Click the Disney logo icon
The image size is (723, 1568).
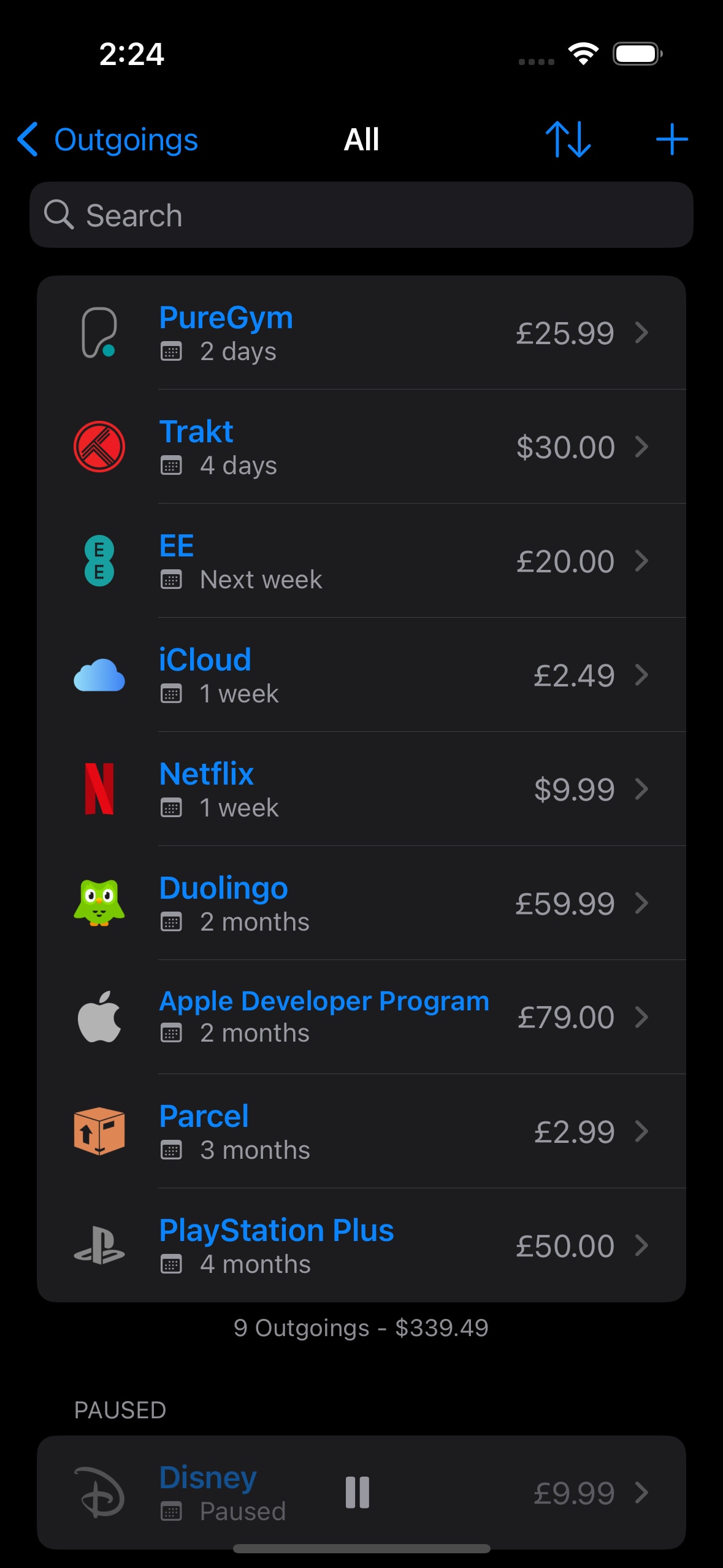click(x=100, y=1493)
